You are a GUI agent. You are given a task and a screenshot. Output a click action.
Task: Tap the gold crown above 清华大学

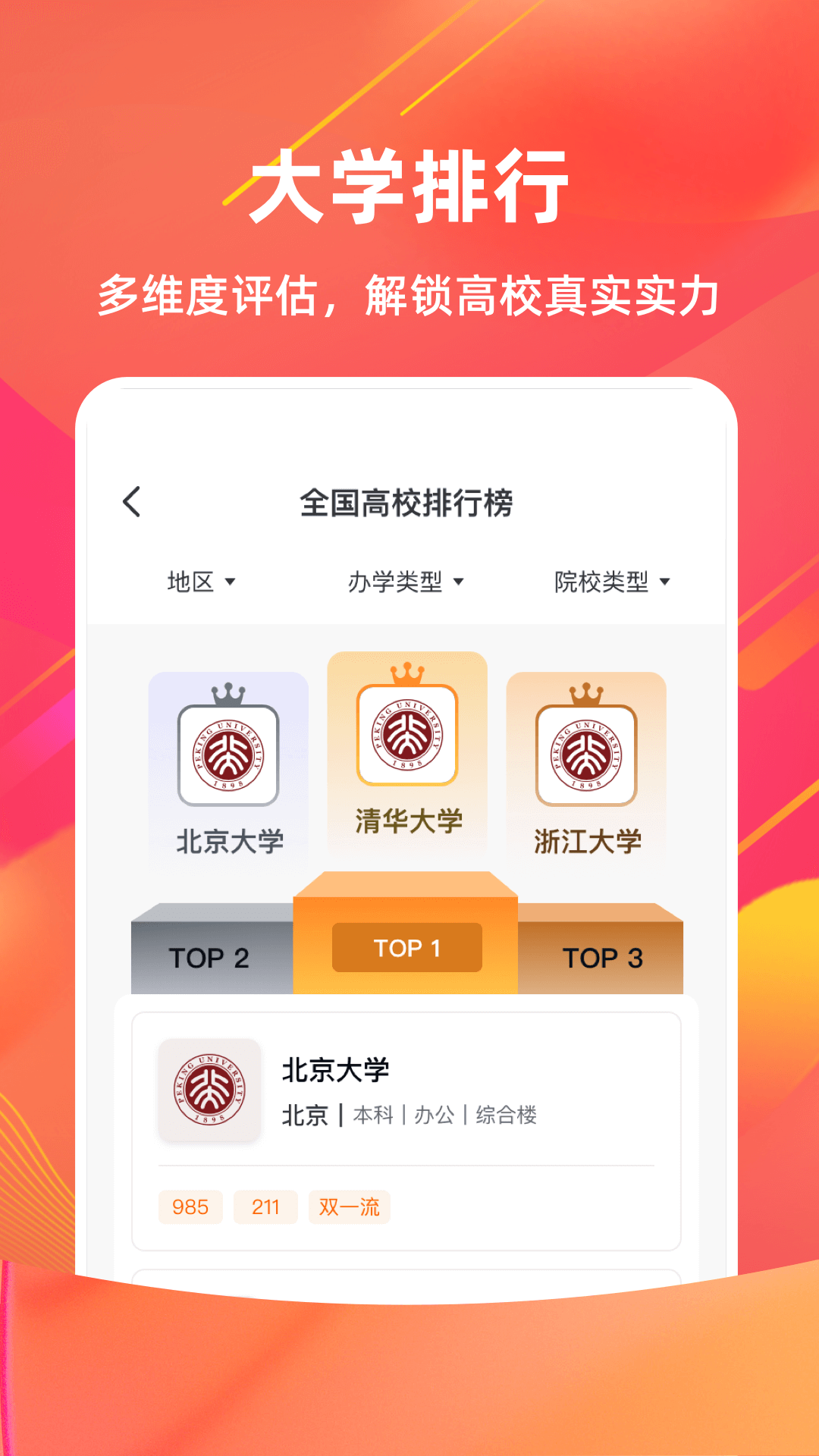(406, 675)
